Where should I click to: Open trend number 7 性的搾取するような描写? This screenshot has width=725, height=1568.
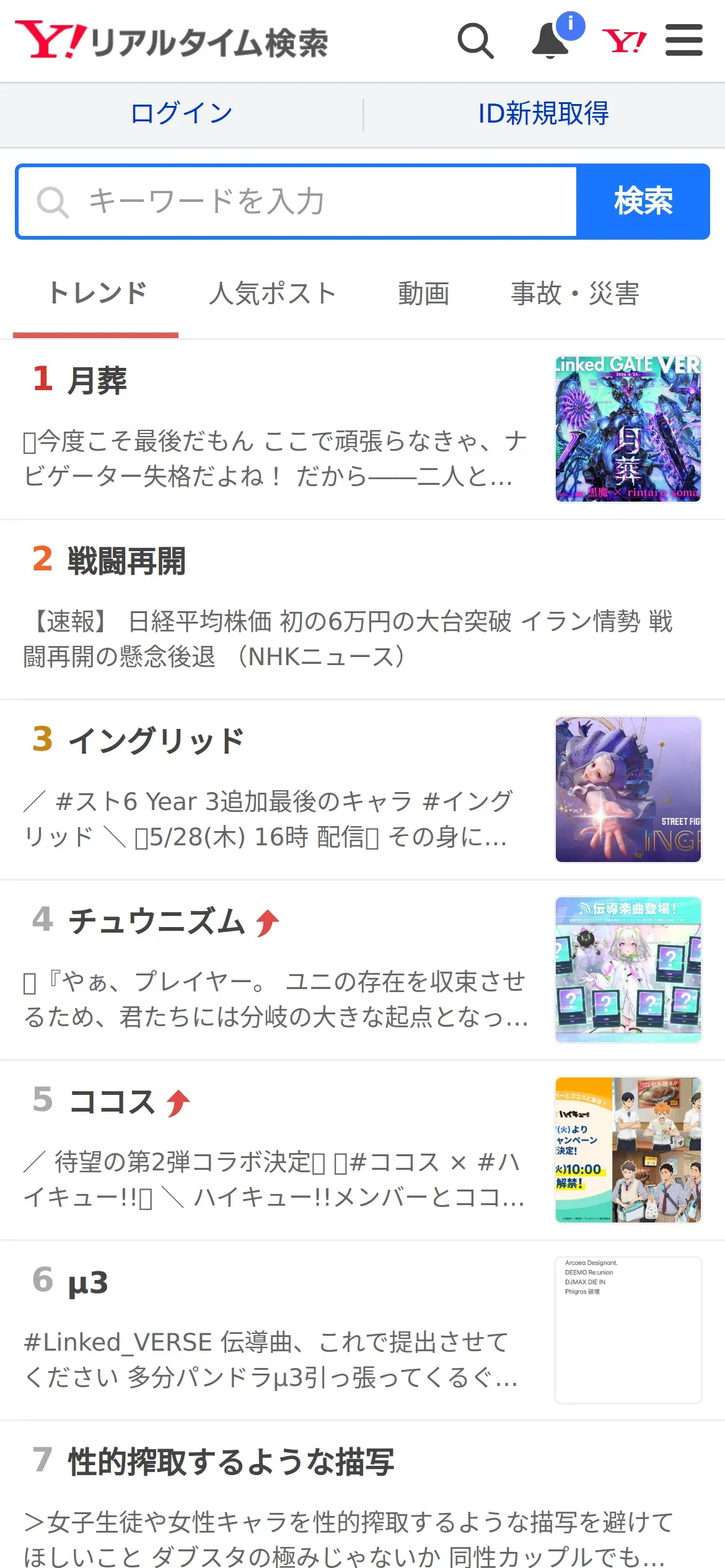pyautogui.click(x=362, y=1495)
